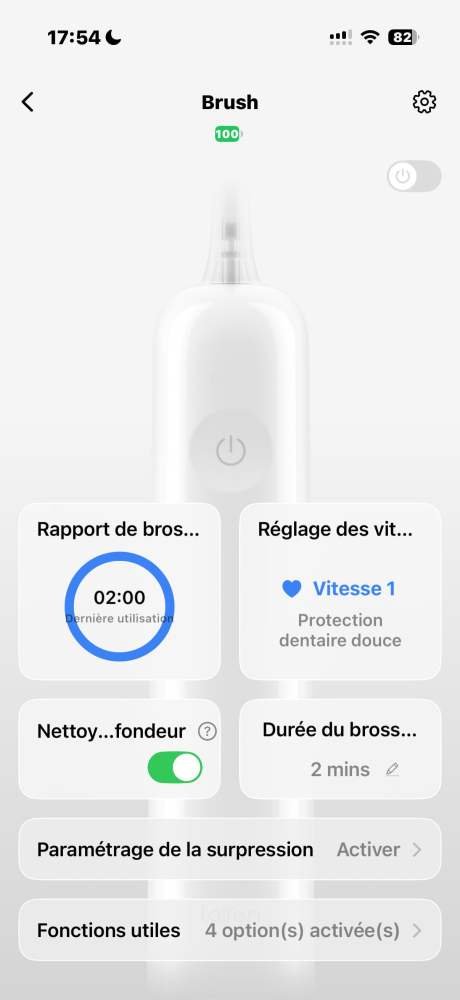This screenshot has height=1000, width=460.
Task: Open Réglage des vitesses card
Action: (x=340, y=591)
